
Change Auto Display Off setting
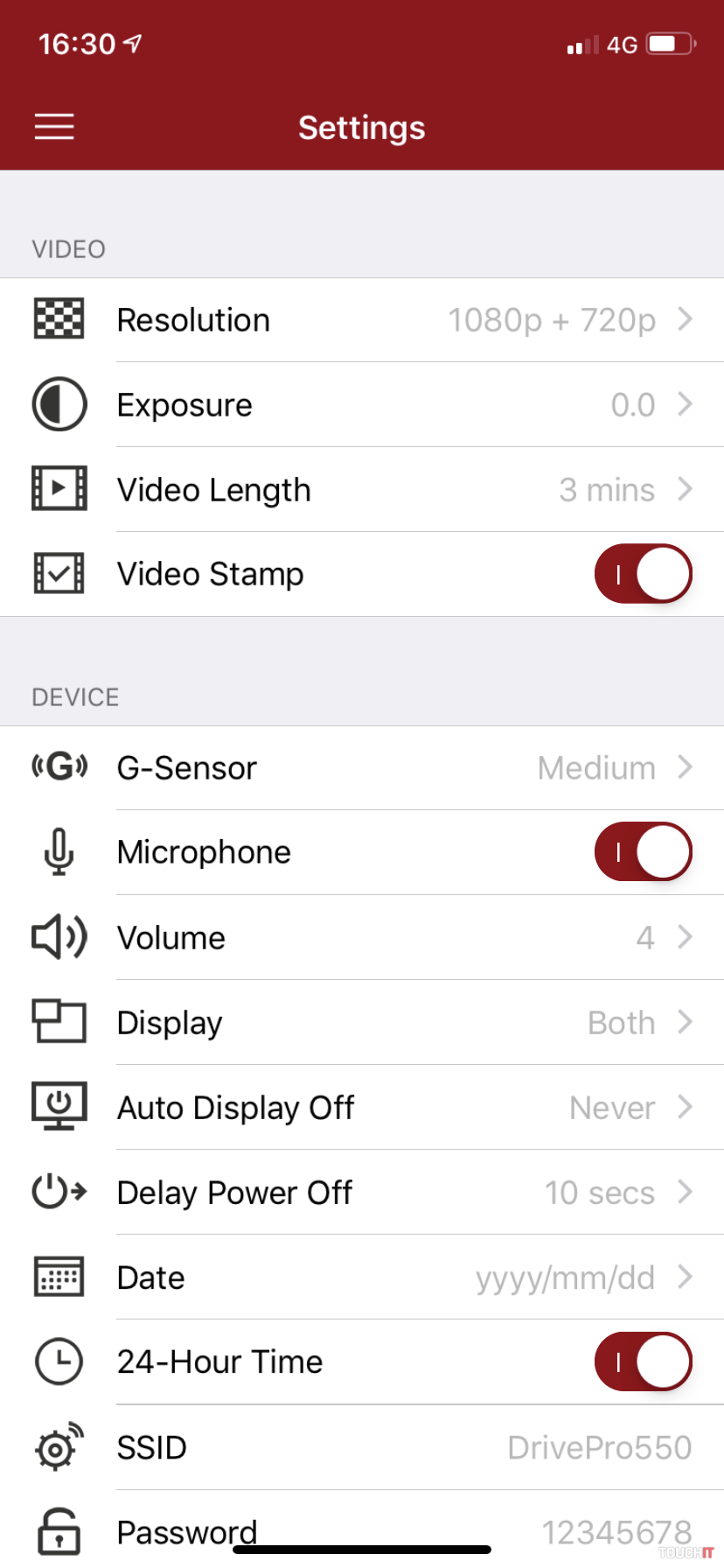point(362,1108)
